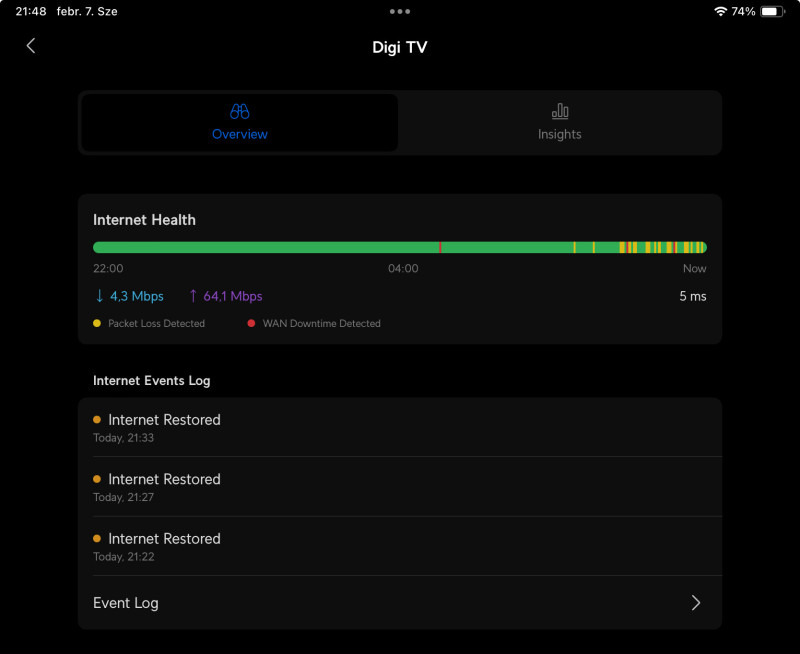Open Internet Restored event at 21:22

399,546
